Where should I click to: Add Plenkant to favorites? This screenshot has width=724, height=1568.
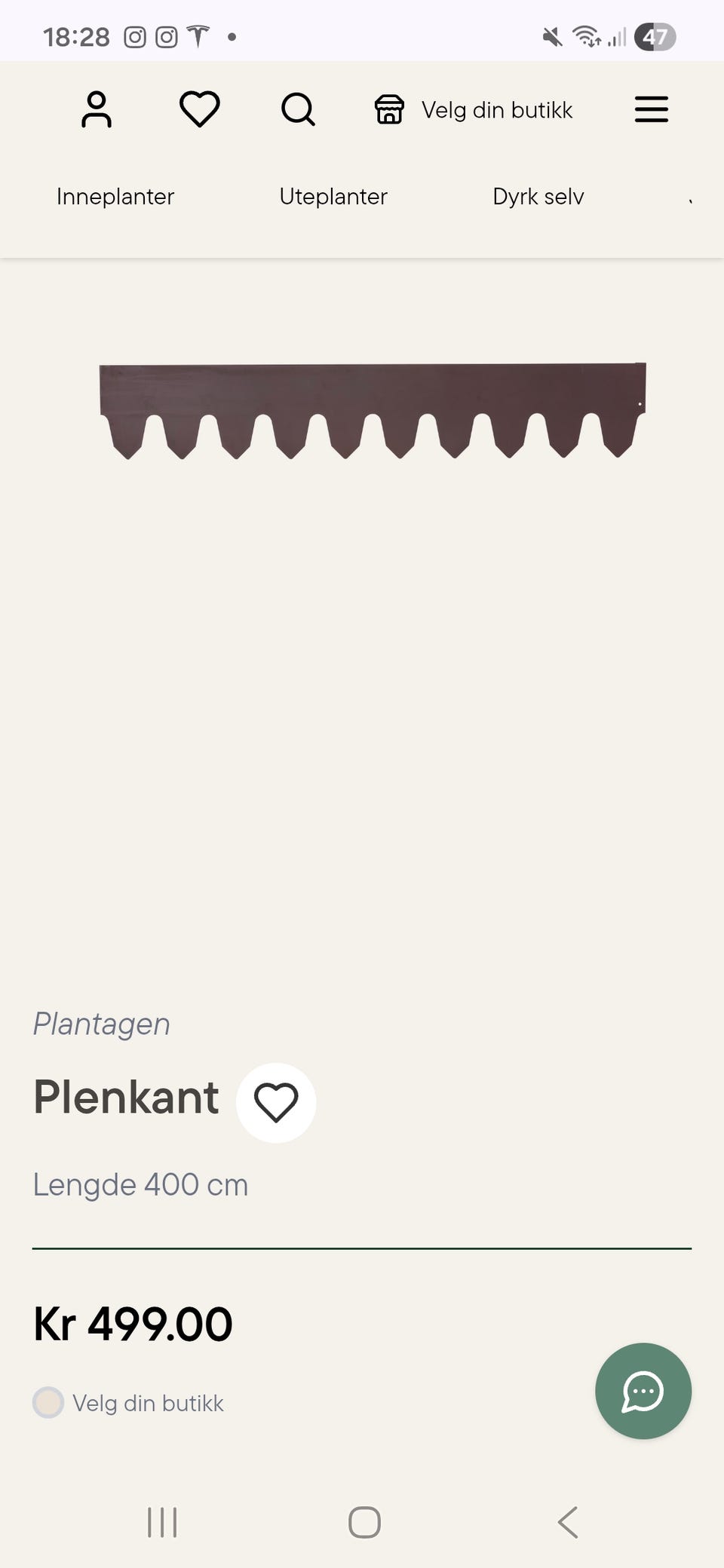[276, 1103]
